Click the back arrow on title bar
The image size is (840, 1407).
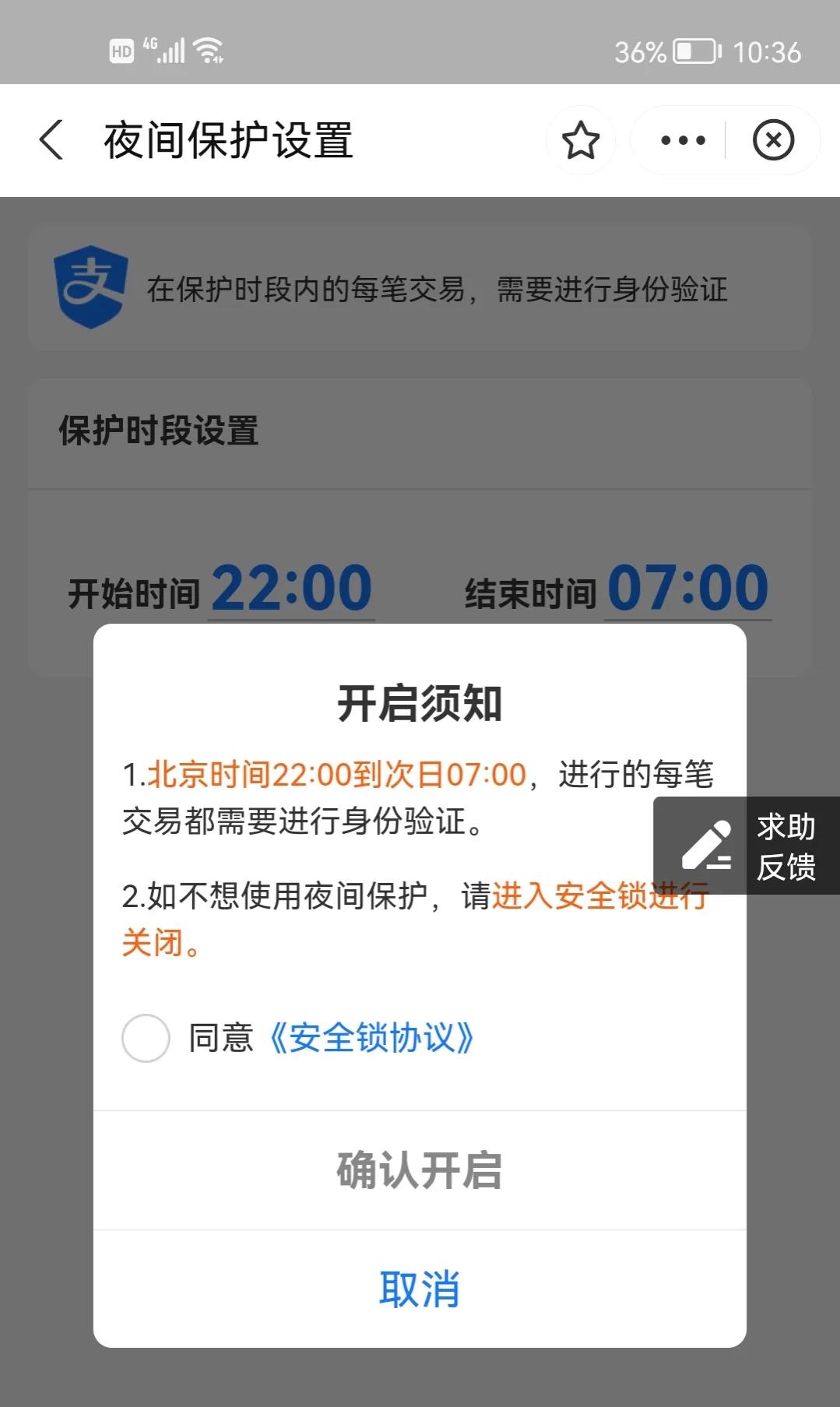[x=50, y=140]
